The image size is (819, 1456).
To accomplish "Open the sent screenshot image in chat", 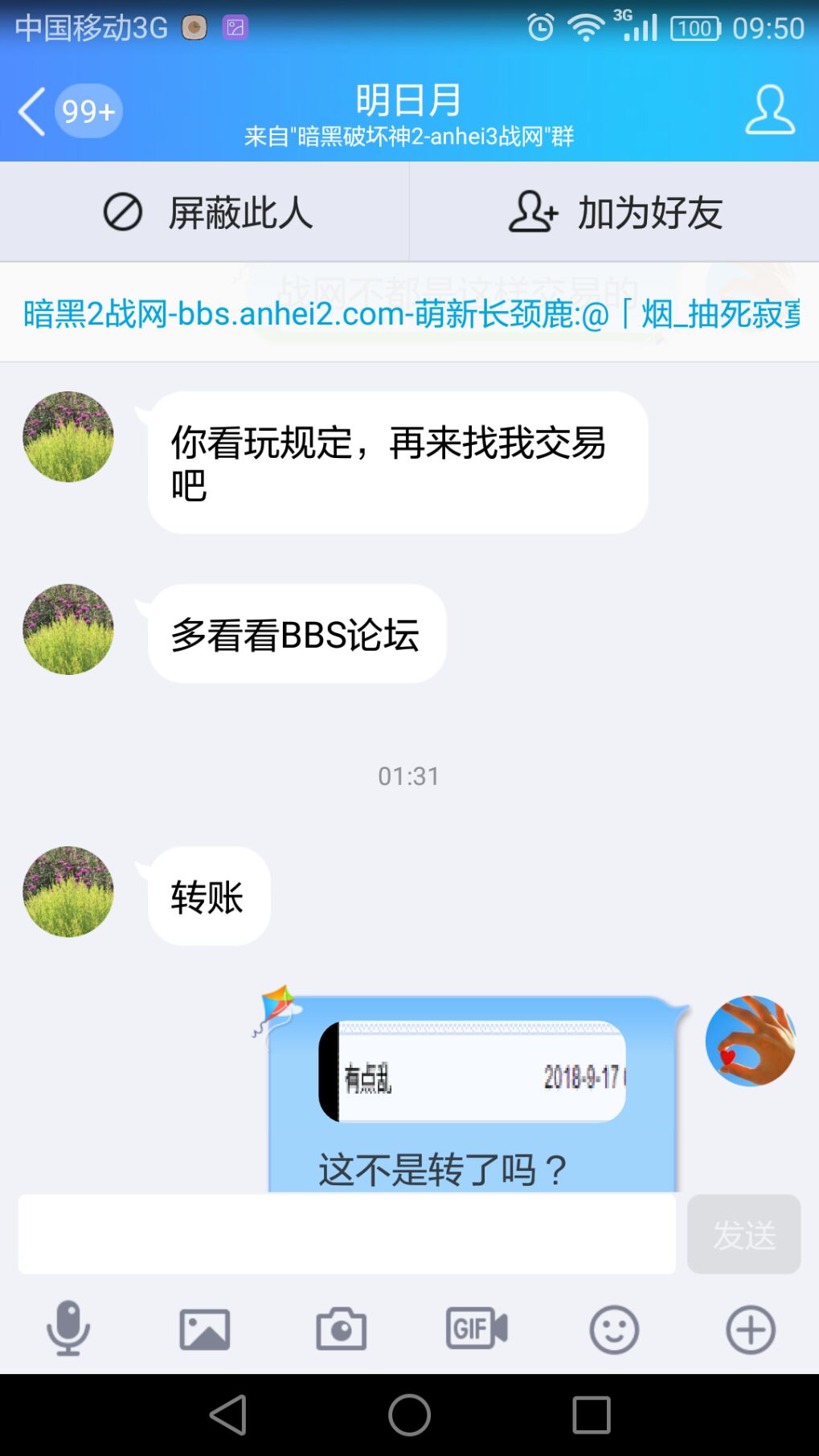I will 473,1072.
